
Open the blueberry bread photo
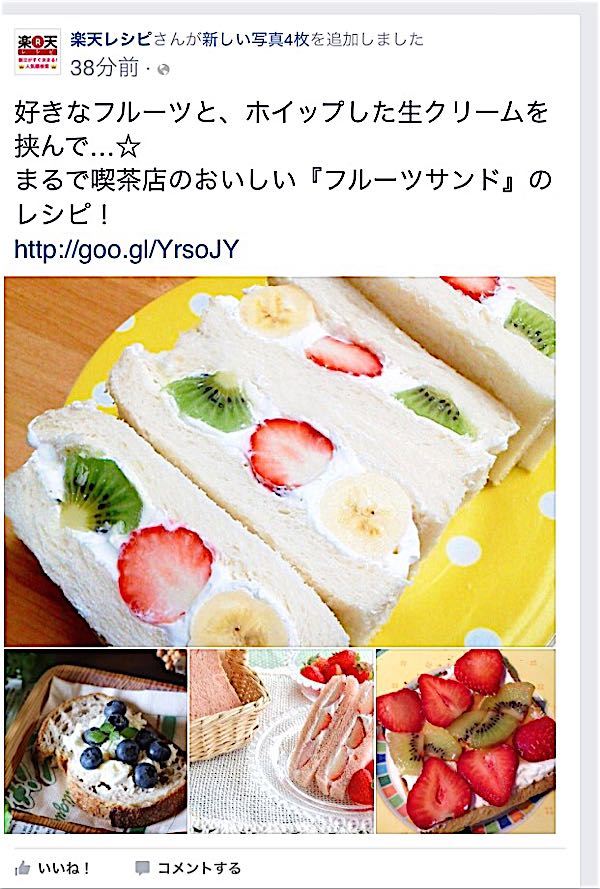[x=95, y=741]
